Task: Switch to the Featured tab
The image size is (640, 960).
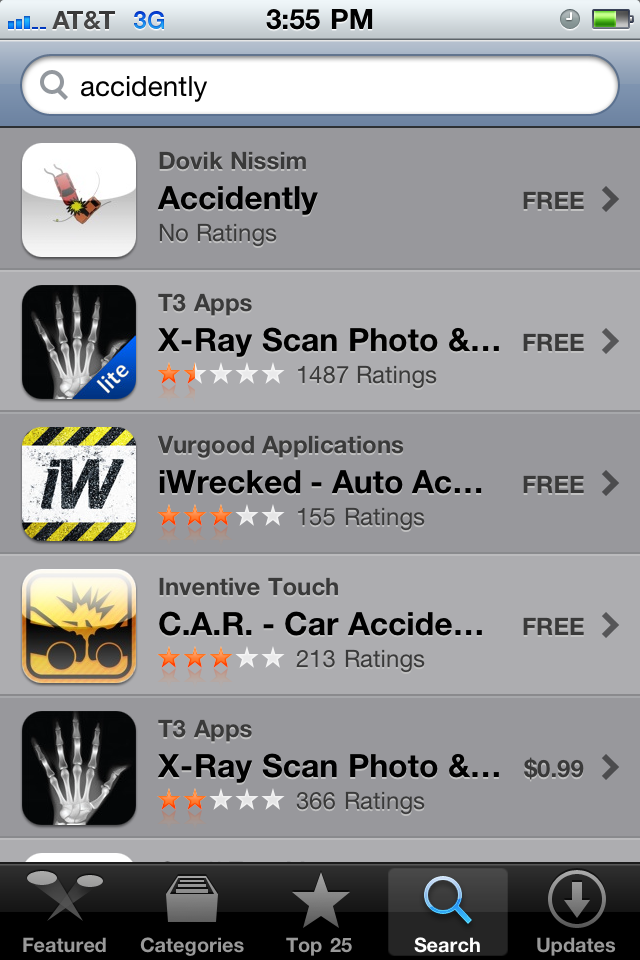Action: pos(64,914)
